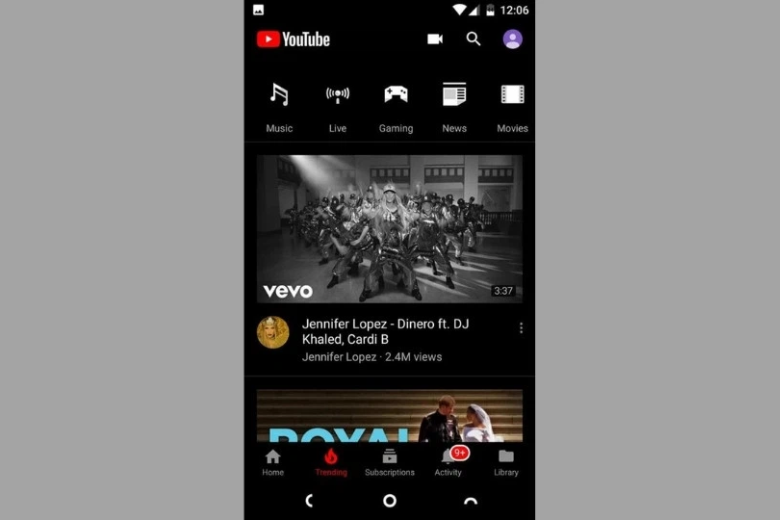The width and height of the screenshot is (780, 520).
Task: Open the Movies category
Action: tap(512, 106)
